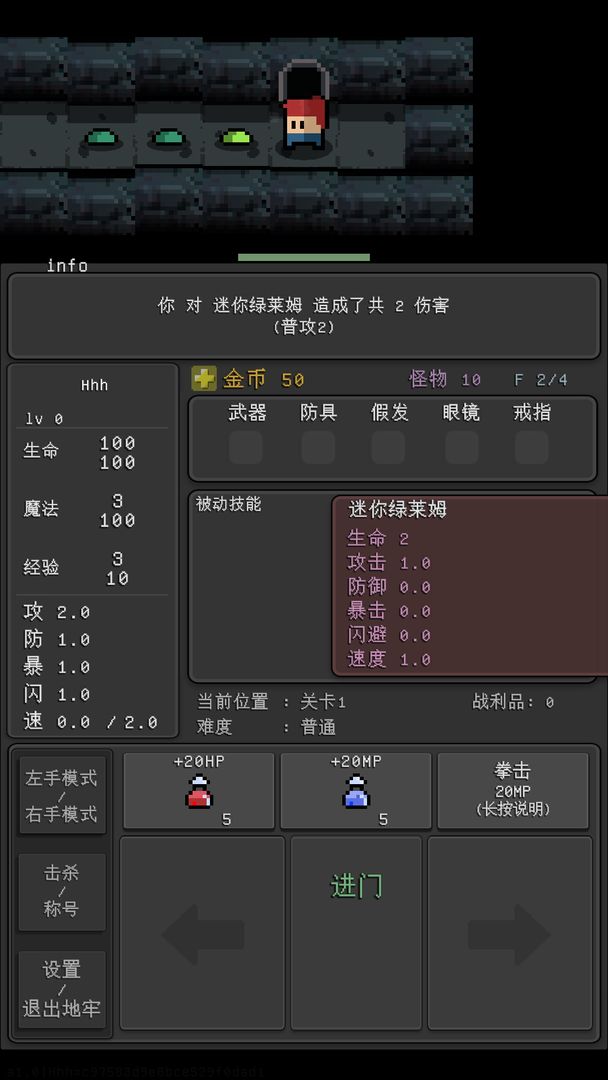608x1080 pixels.
Task: Select the 戒指 ring slot
Action: pos(532,447)
